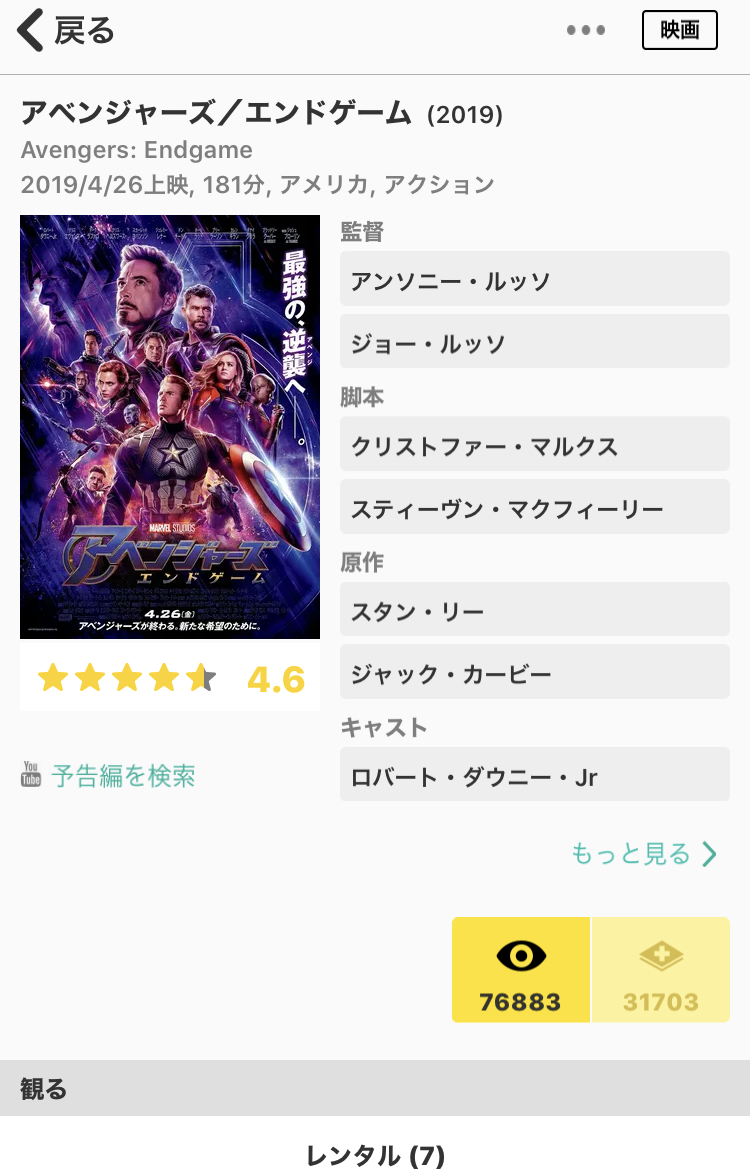The height and width of the screenshot is (1170, 750).
Task: Tap the eye icon showing 76883 watches
Action: [x=521, y=968]
